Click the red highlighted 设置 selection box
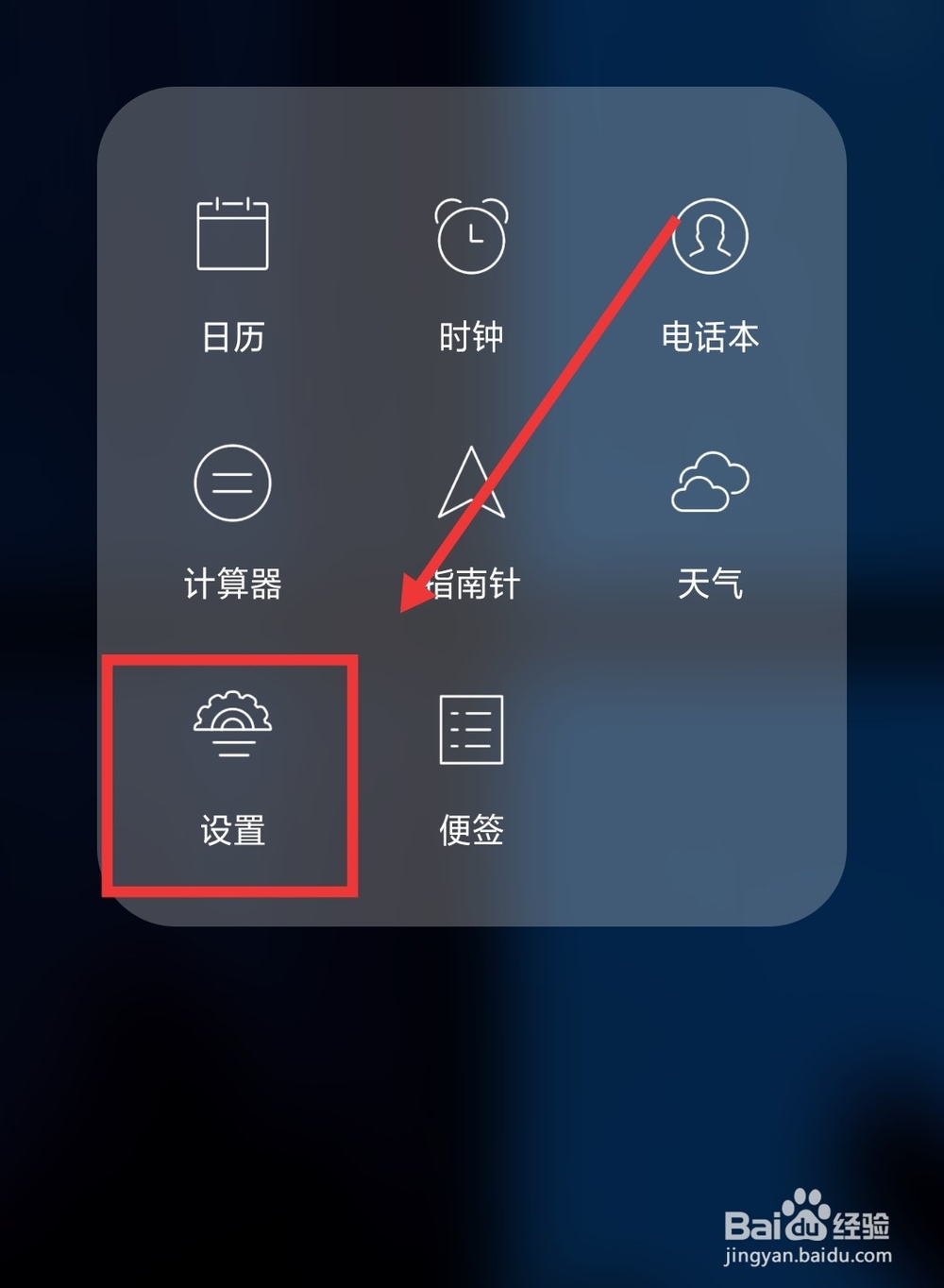 pyautogui.click(x=231, y=774)
